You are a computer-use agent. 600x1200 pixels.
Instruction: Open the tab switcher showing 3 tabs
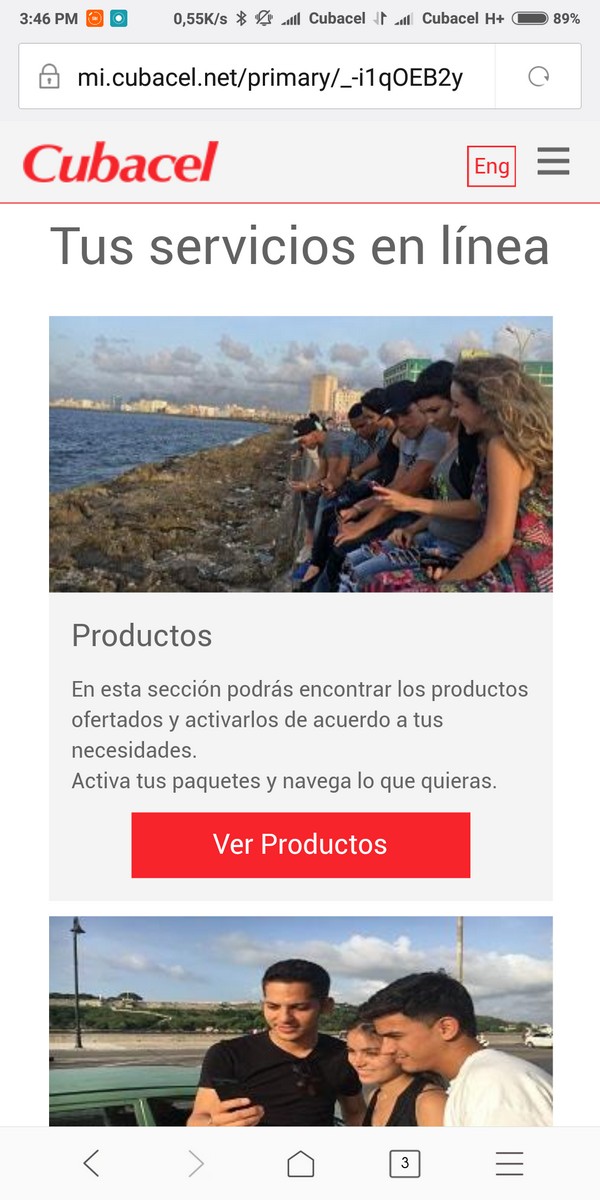coord(404,1163)
